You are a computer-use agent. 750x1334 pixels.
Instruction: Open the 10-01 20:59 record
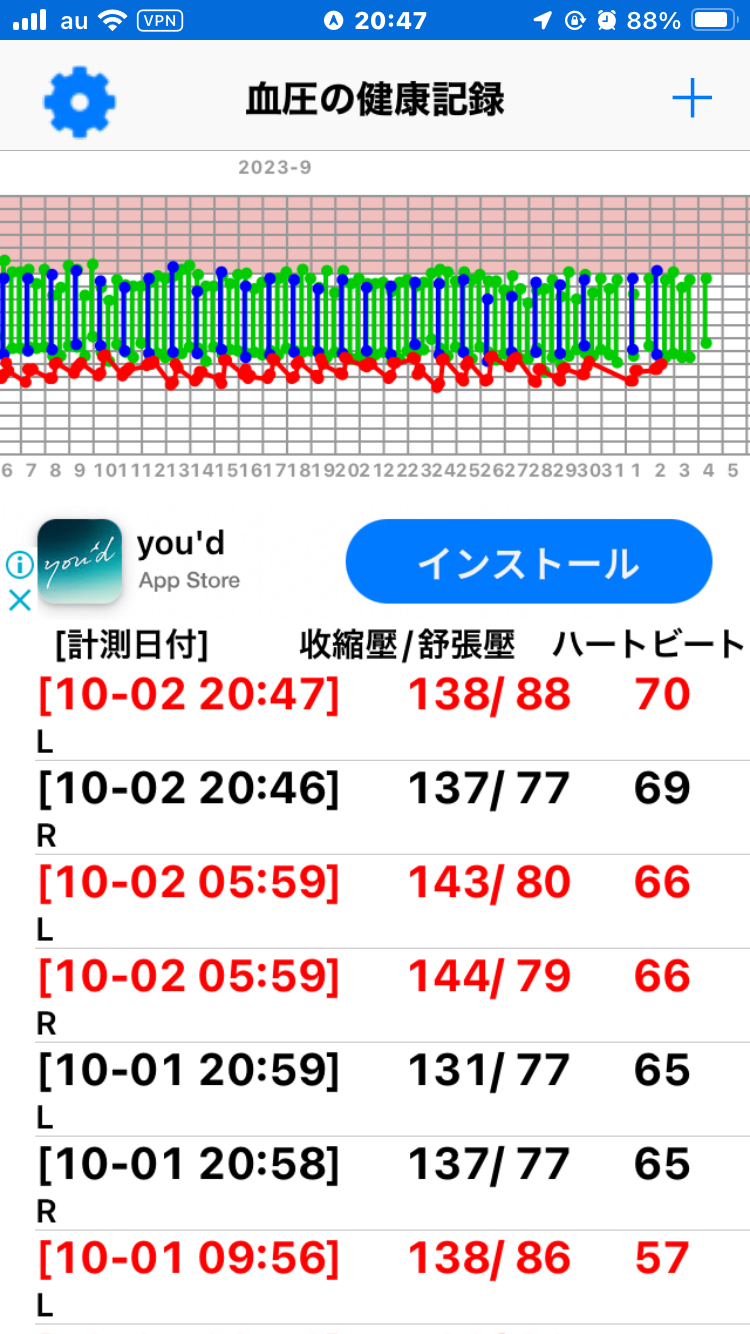(x=375, y=1090)
